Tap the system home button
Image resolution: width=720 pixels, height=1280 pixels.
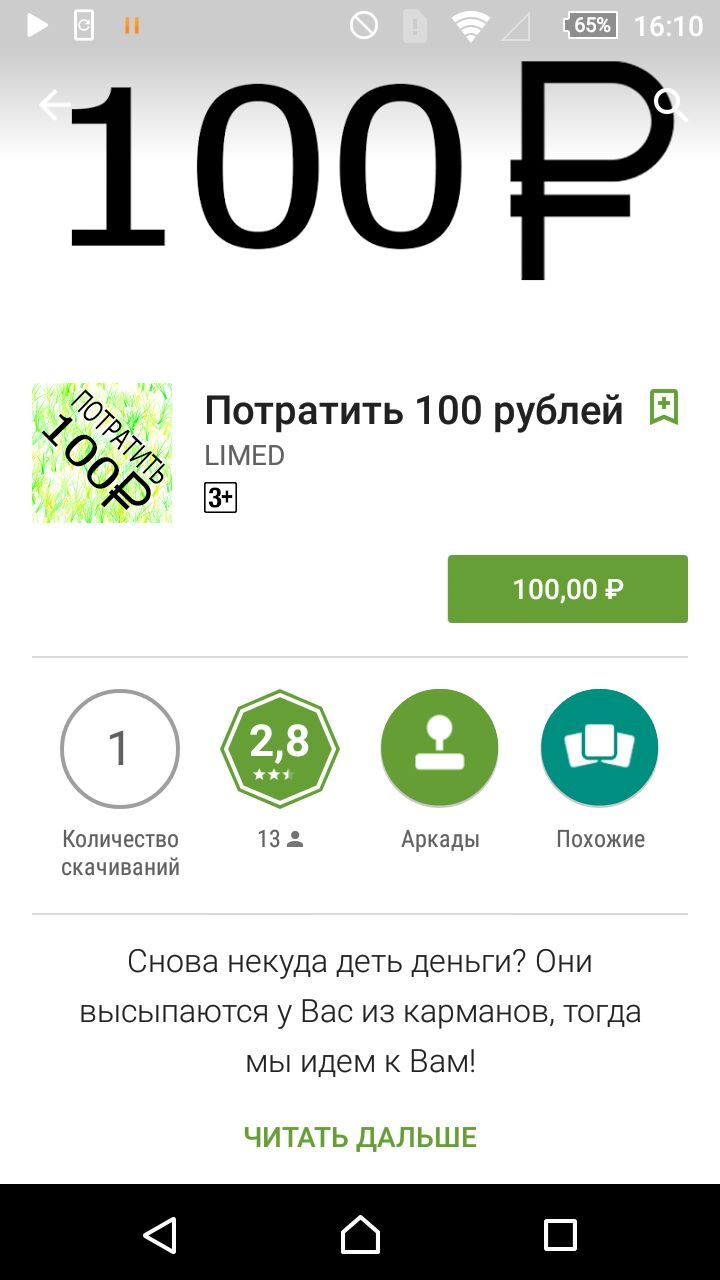(360, 1234)
